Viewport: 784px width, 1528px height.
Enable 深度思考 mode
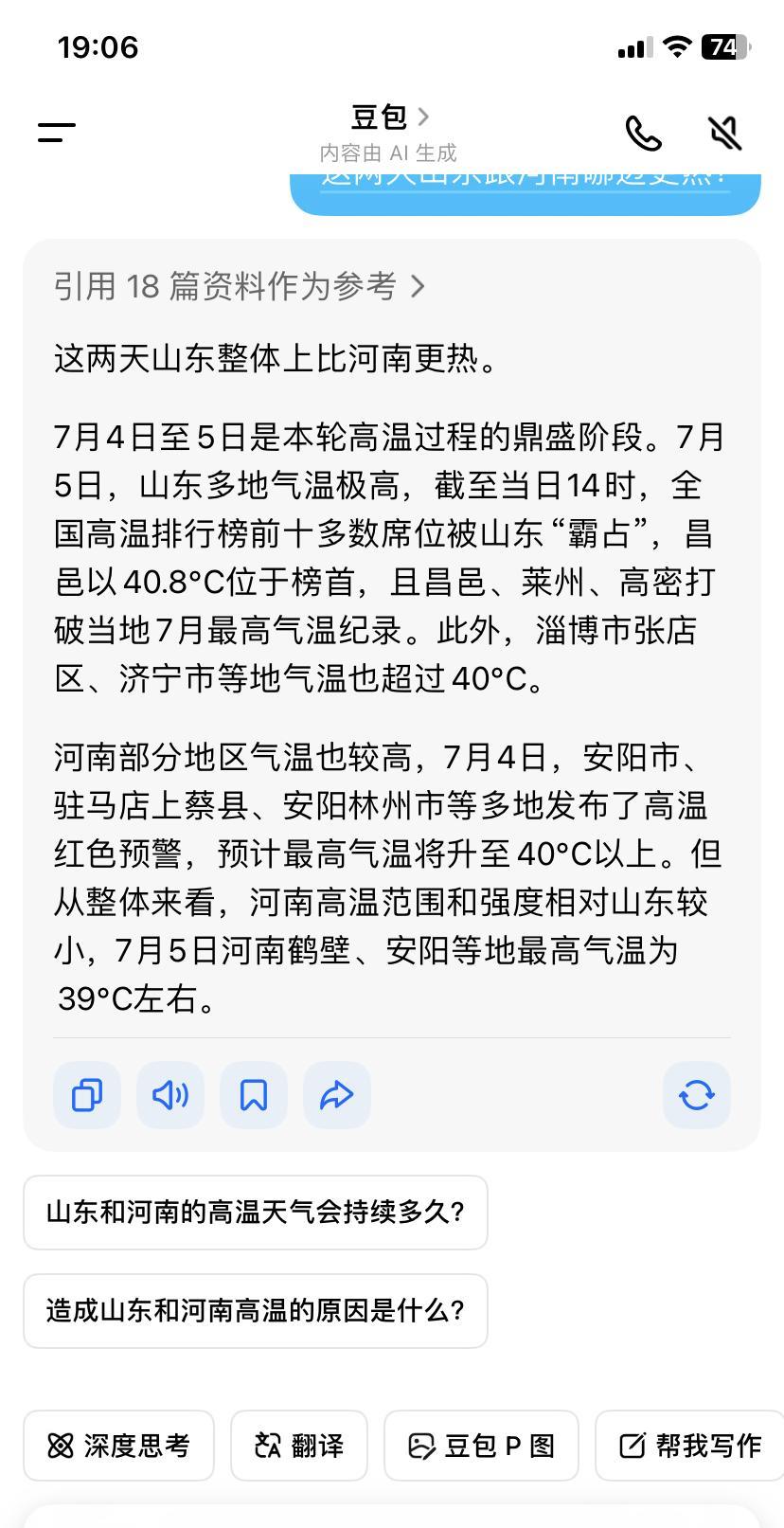pos(119,1446)
